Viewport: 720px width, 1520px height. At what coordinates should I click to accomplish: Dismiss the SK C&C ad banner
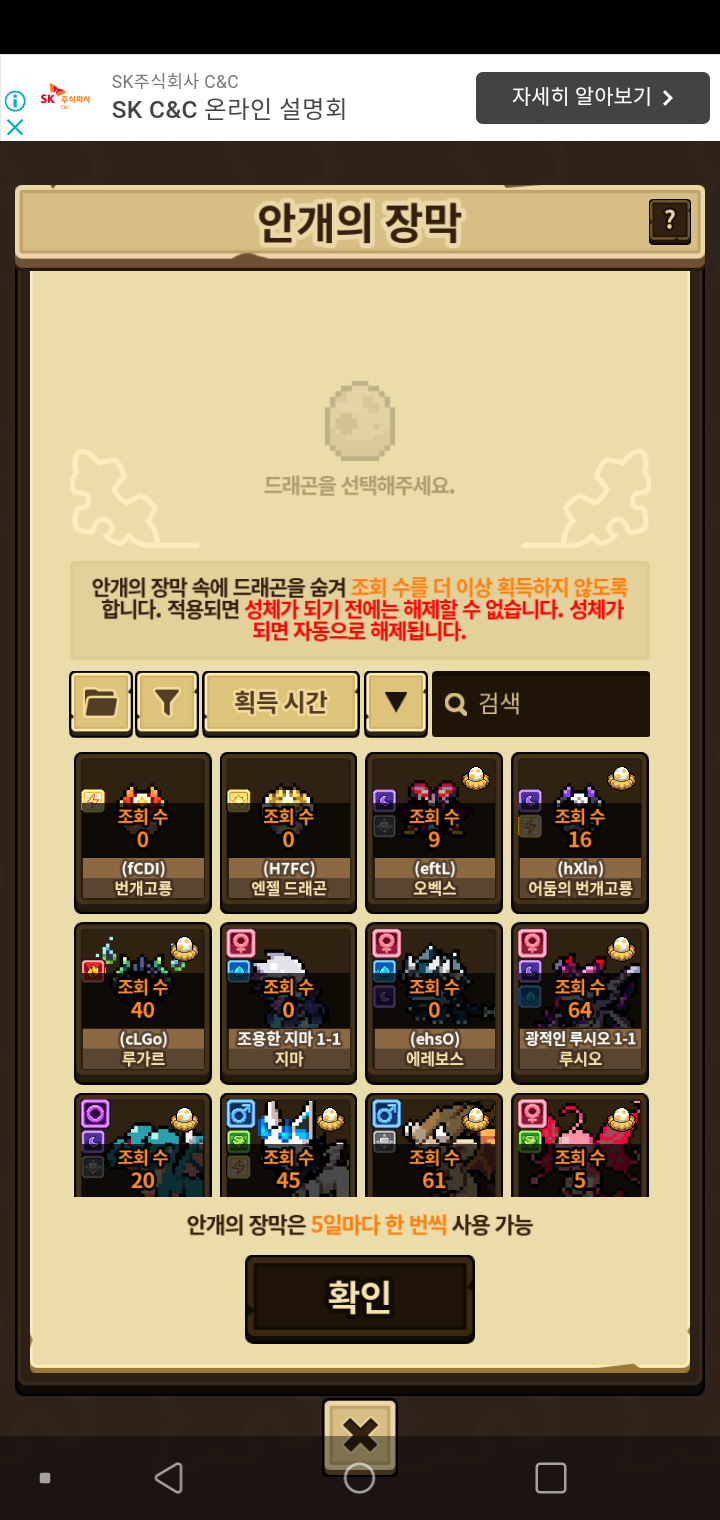click(x=15, y=127)
